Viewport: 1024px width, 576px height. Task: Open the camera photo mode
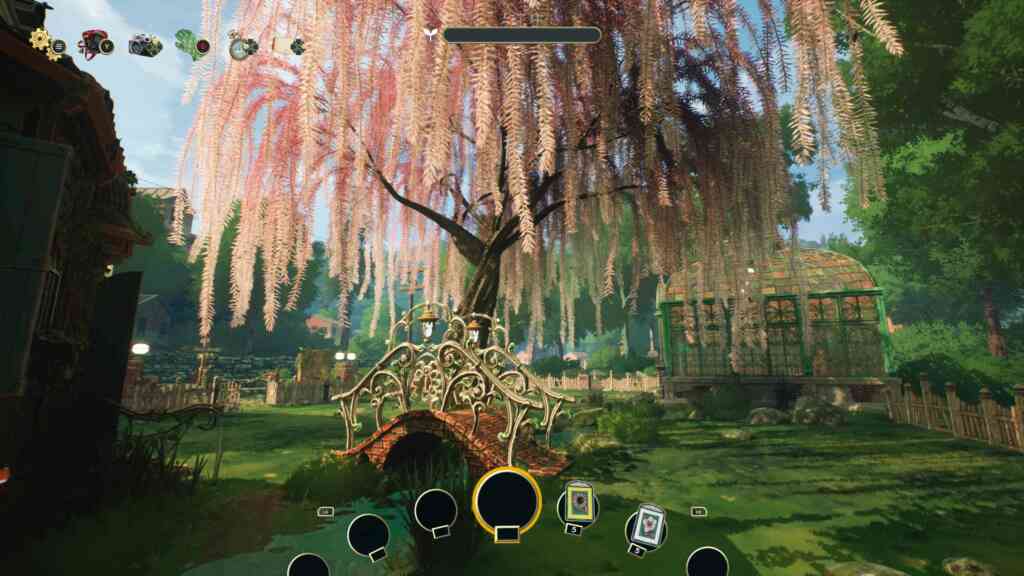[144, 44]
